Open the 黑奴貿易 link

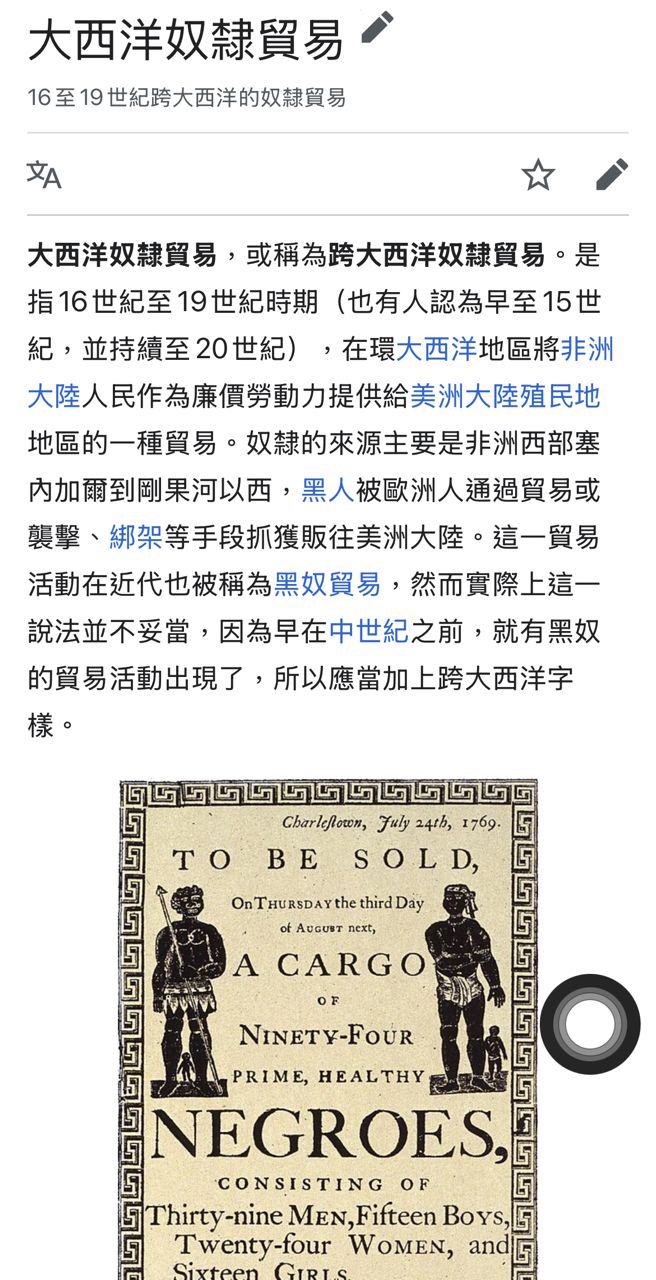click(x=327, y=584)
